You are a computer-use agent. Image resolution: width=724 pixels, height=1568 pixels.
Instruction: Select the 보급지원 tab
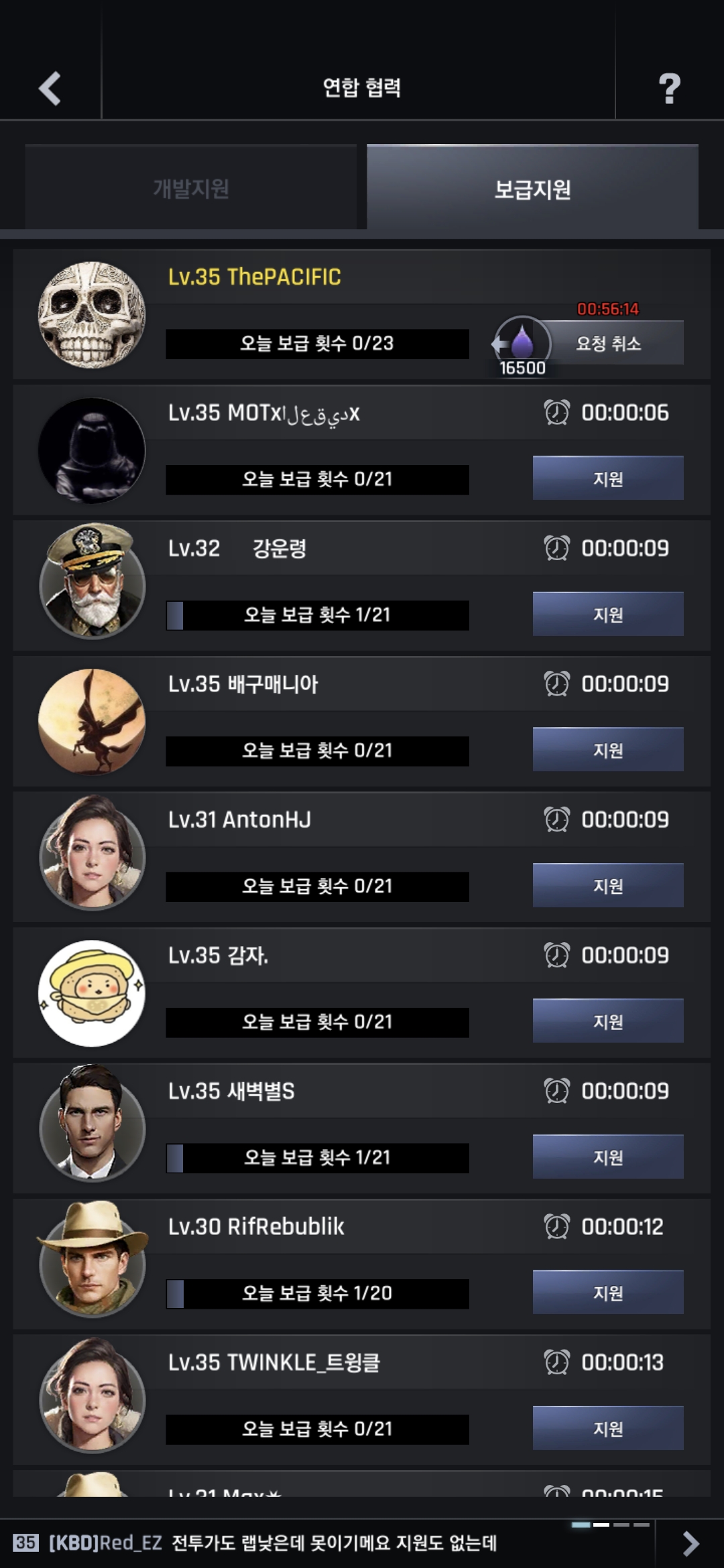point(532,189)
